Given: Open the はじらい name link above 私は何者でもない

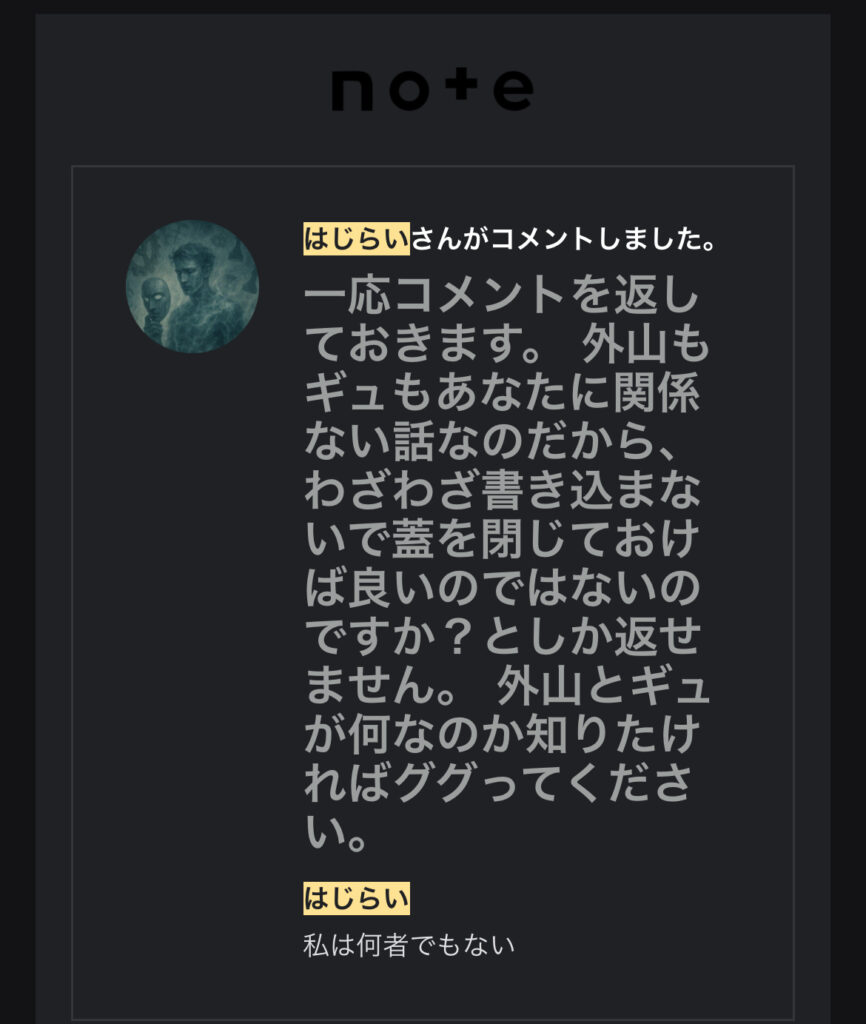Looking at the screenshot, I should [356, 898].
